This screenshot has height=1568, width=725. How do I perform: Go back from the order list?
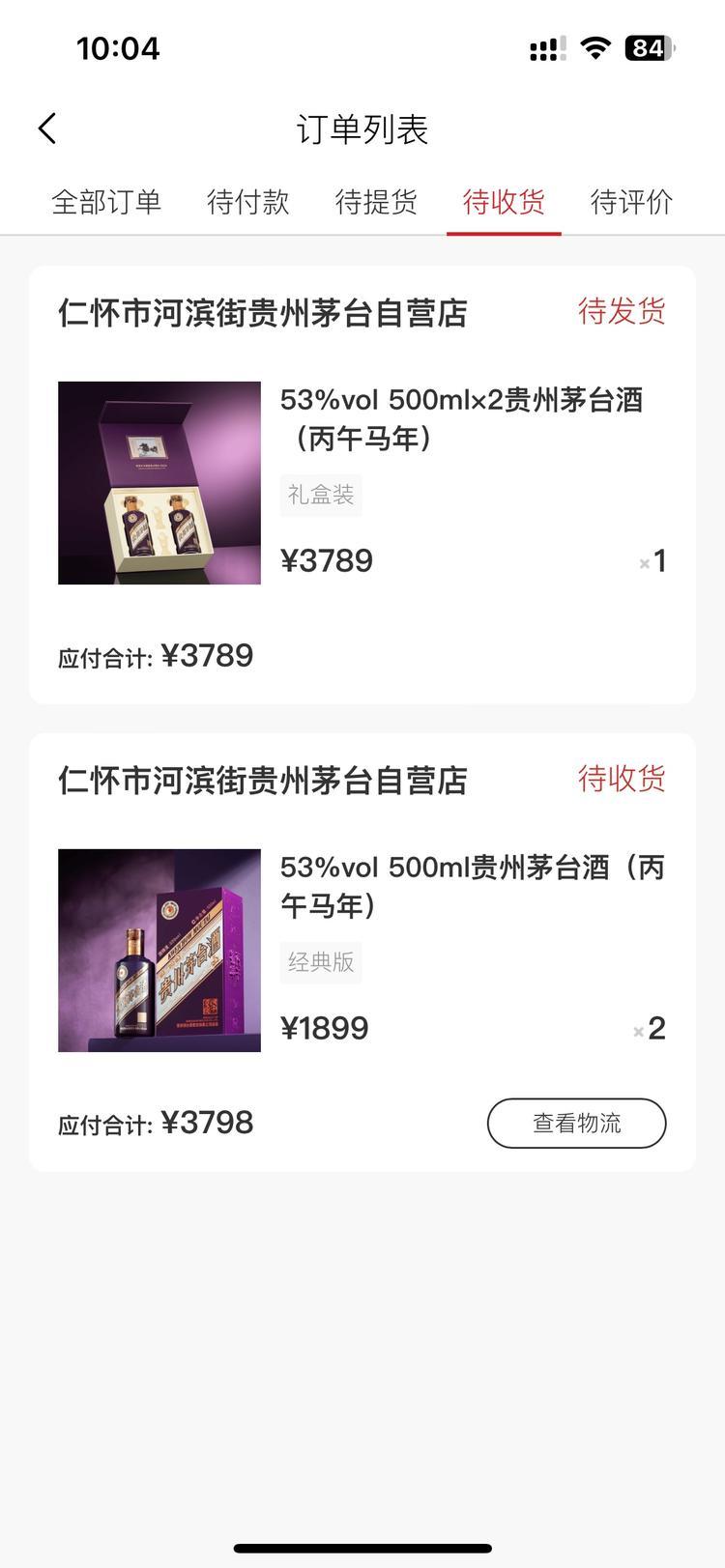(47, 128)
